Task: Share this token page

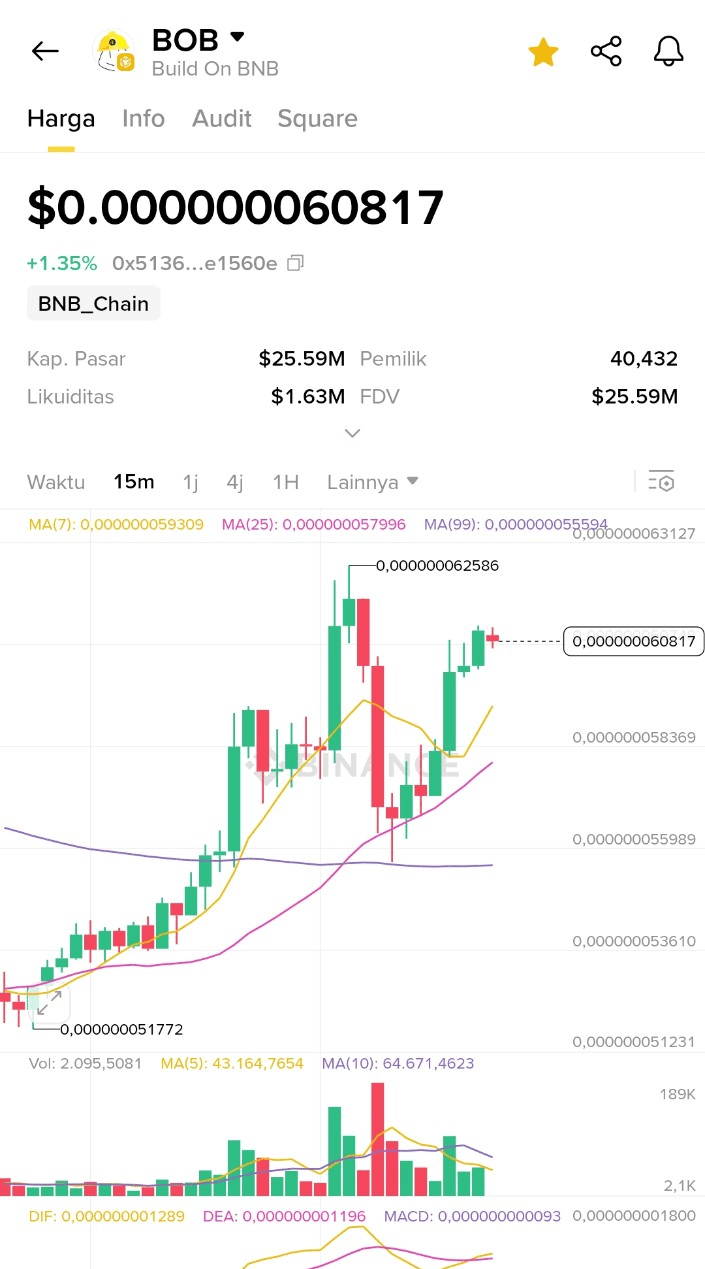Action: [606, 51]
